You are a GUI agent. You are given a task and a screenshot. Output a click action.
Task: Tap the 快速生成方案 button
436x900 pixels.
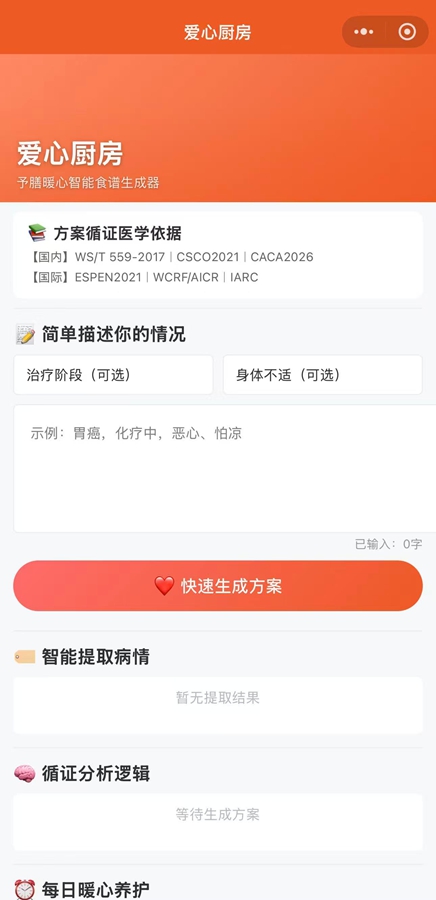pyautogui.click(x=218, y=585)
